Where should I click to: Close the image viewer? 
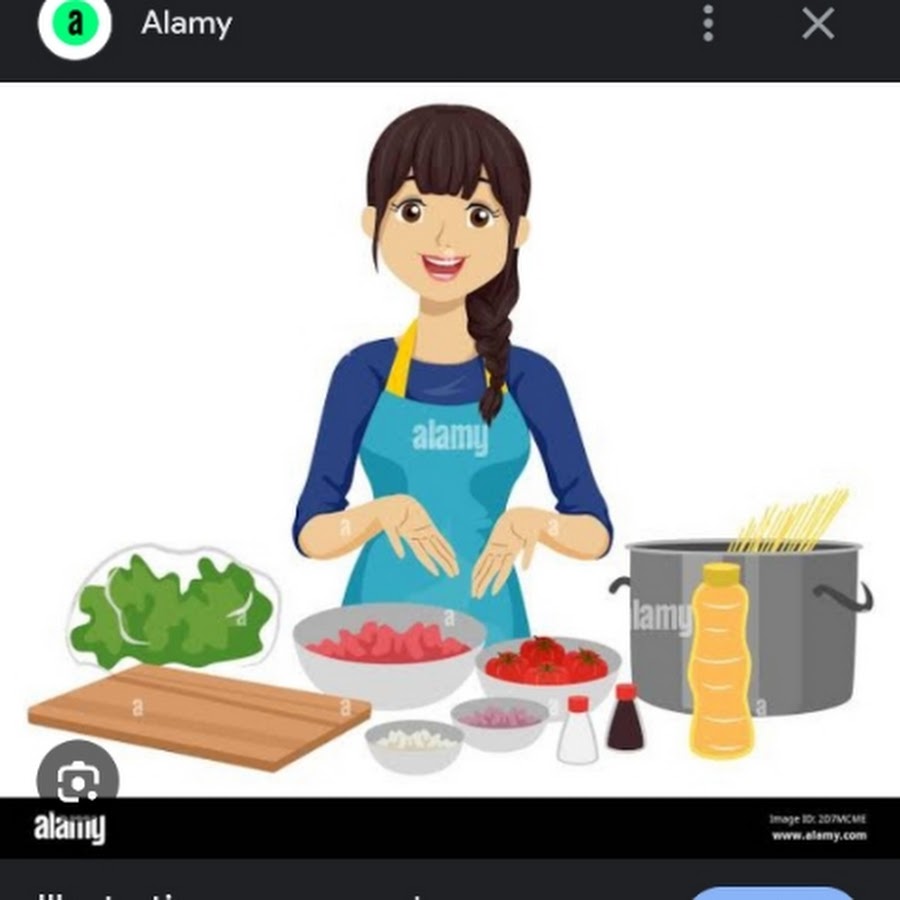tap(818, 24)
